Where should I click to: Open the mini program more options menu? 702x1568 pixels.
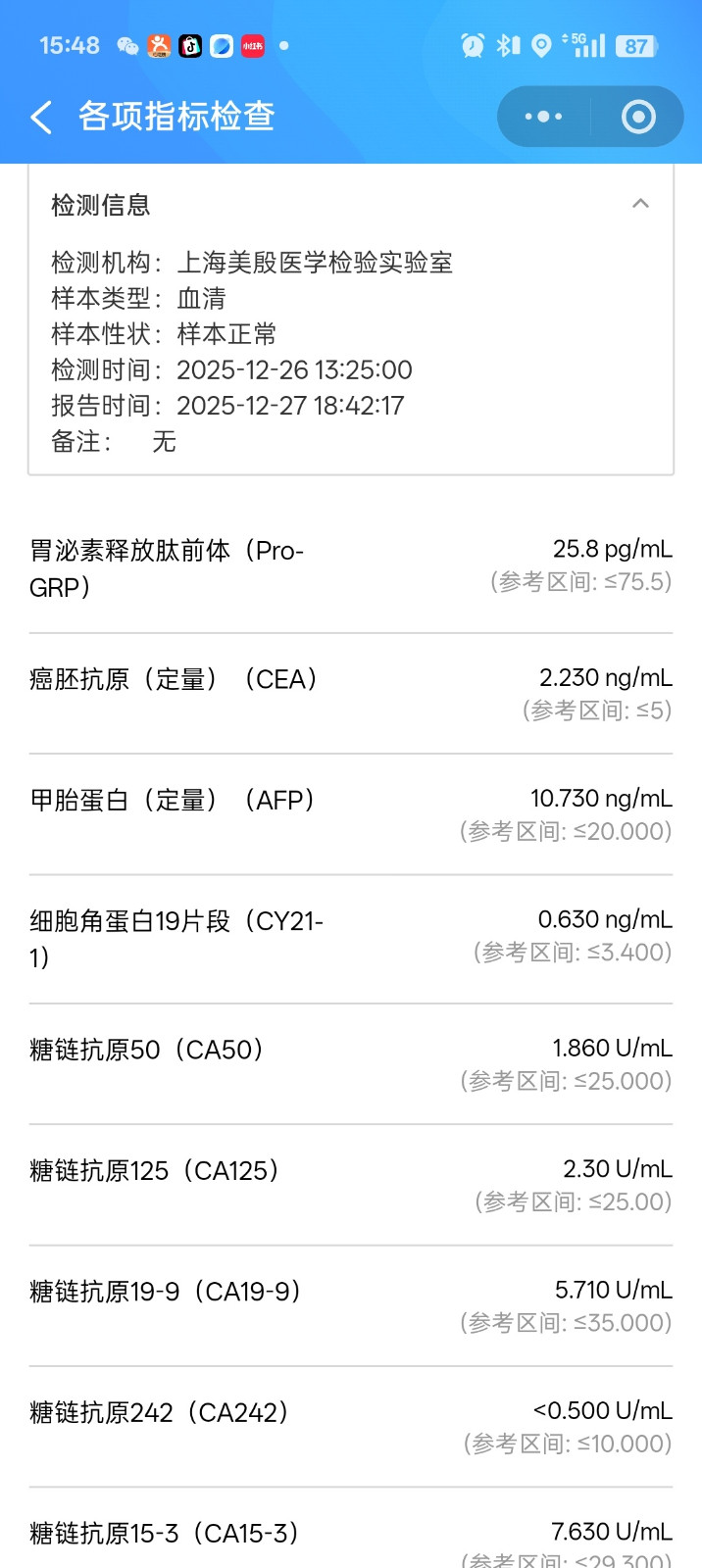point(543,117)
